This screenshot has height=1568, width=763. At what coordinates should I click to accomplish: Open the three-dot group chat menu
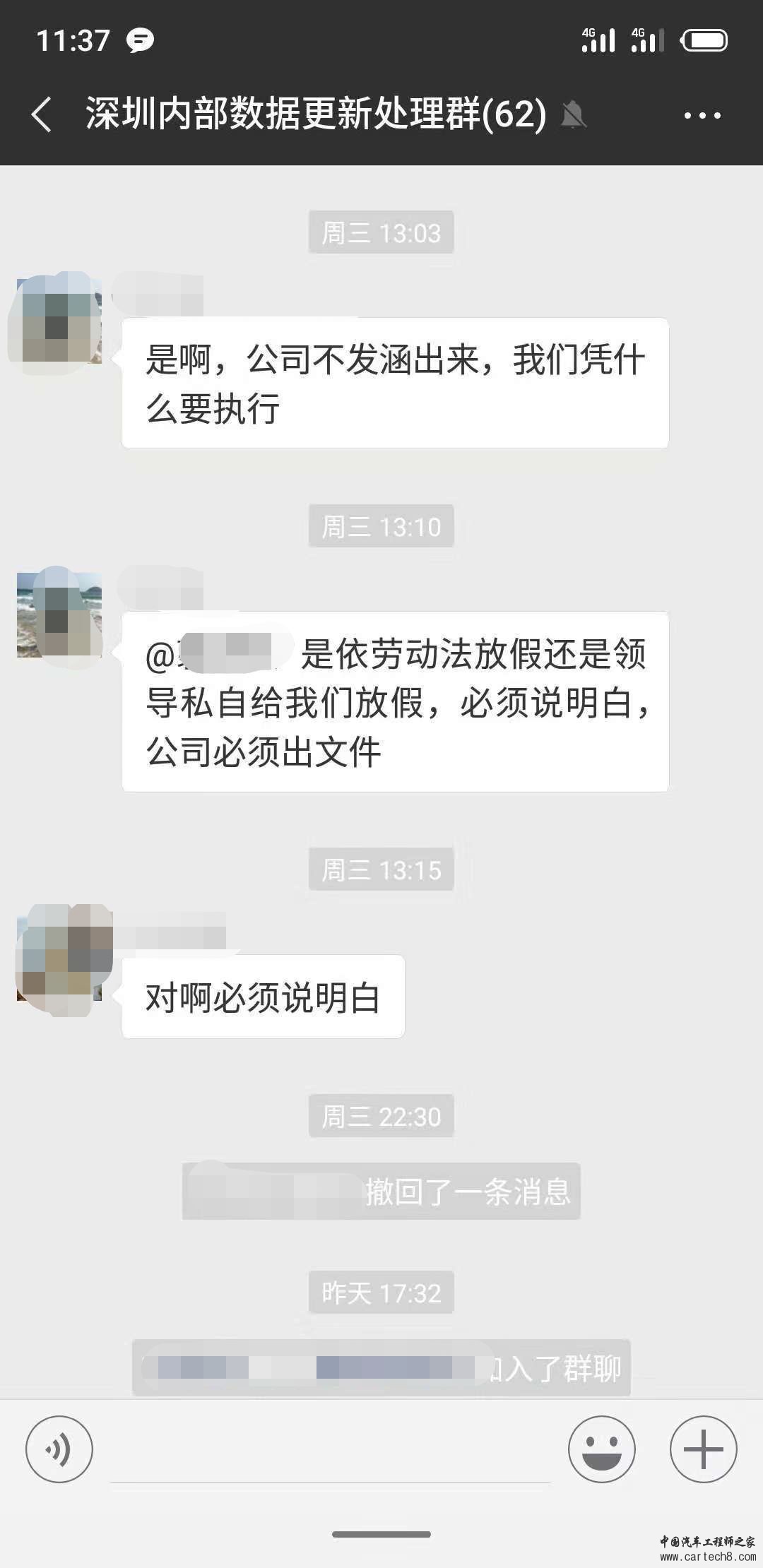pos(702,115)
